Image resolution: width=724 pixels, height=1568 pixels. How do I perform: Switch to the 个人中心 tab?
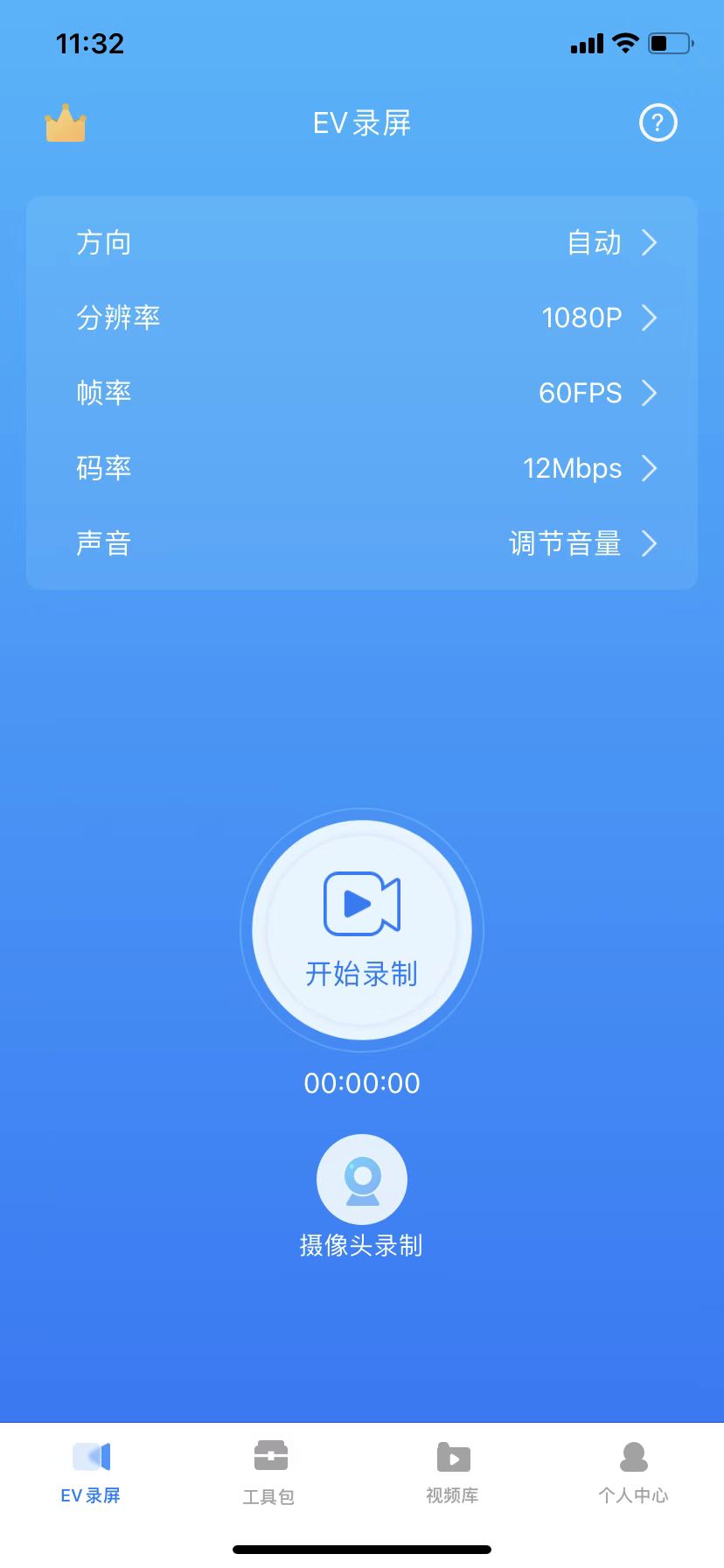(x=633, y=1474)
